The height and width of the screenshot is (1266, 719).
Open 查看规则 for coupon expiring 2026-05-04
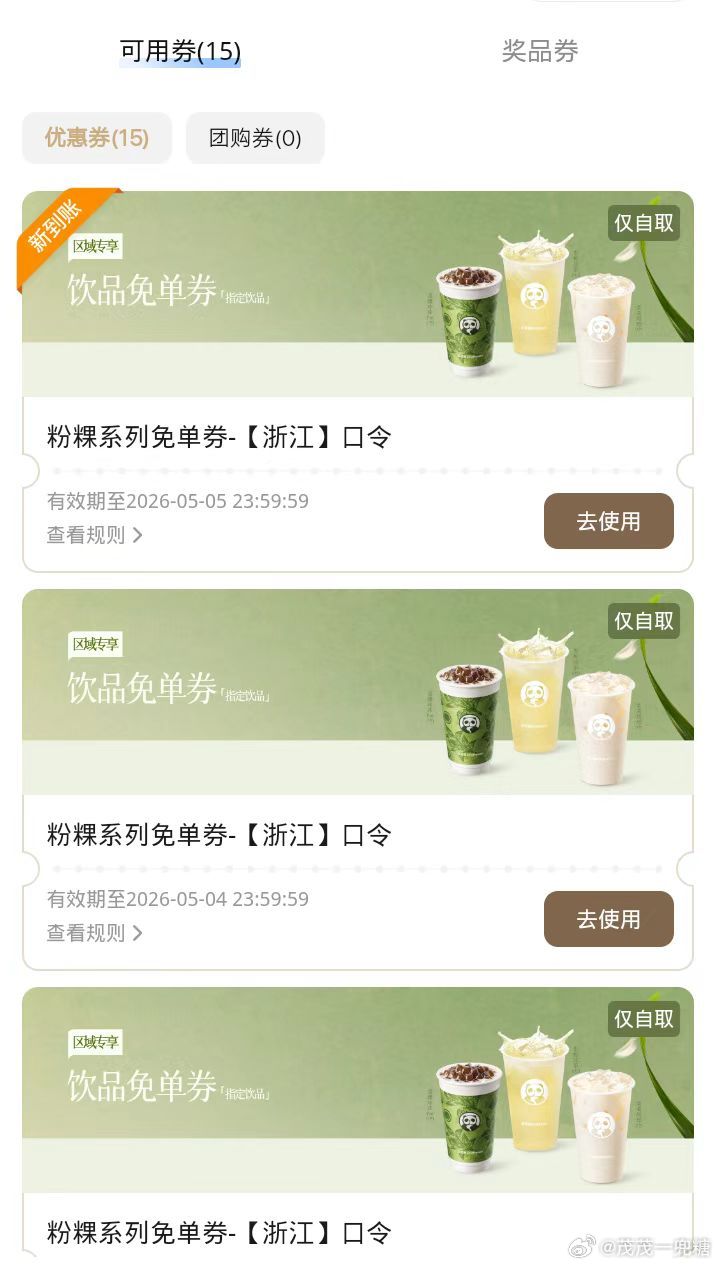click(95, 933)
